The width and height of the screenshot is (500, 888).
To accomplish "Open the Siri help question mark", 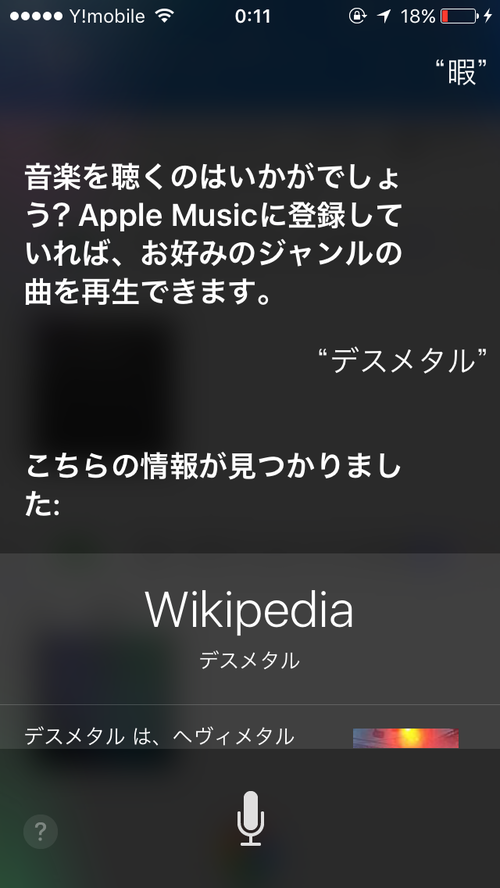I will pos(40,831).
